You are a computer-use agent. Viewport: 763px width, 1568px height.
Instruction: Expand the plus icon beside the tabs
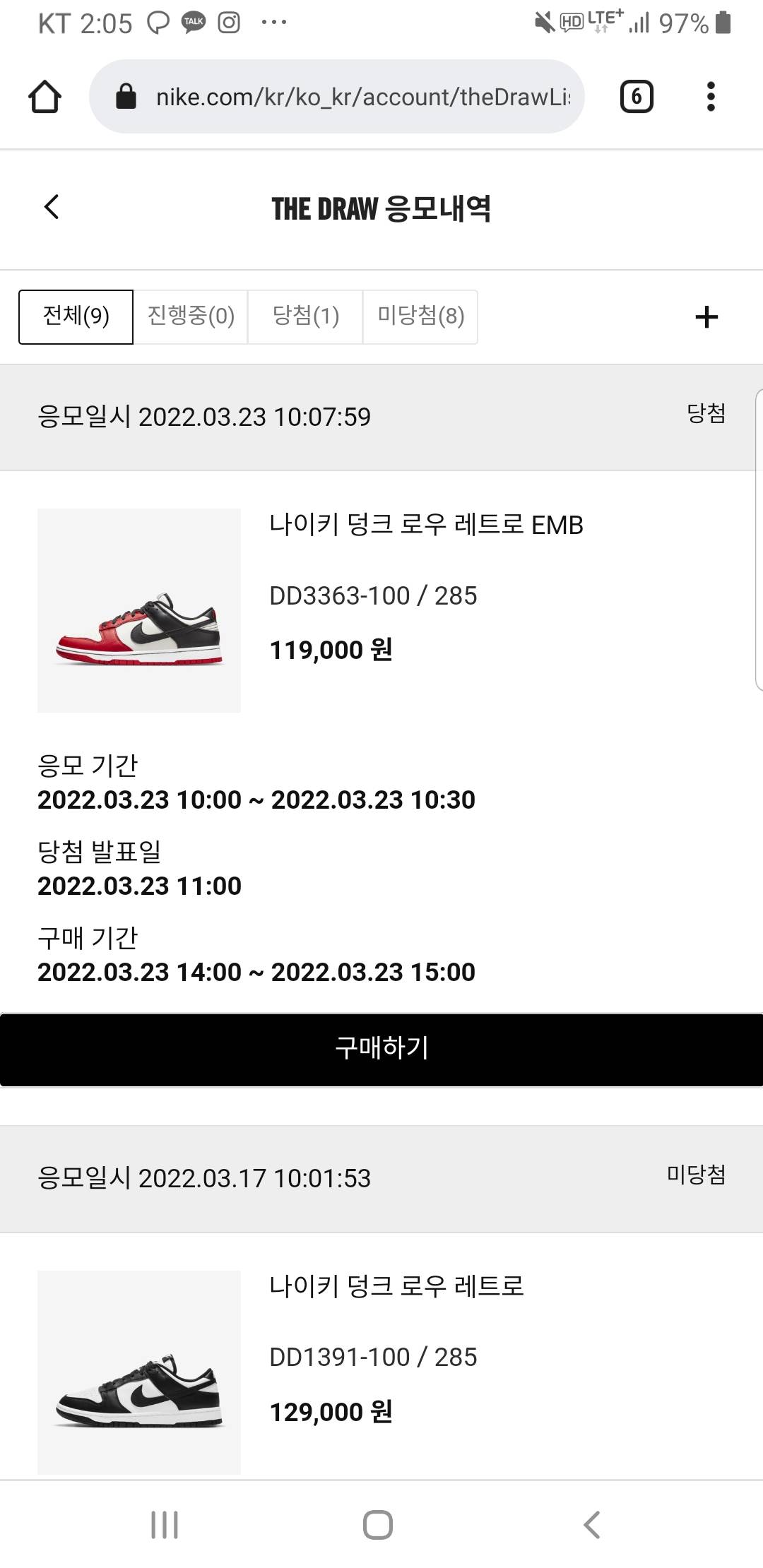[x=706, y=316]
